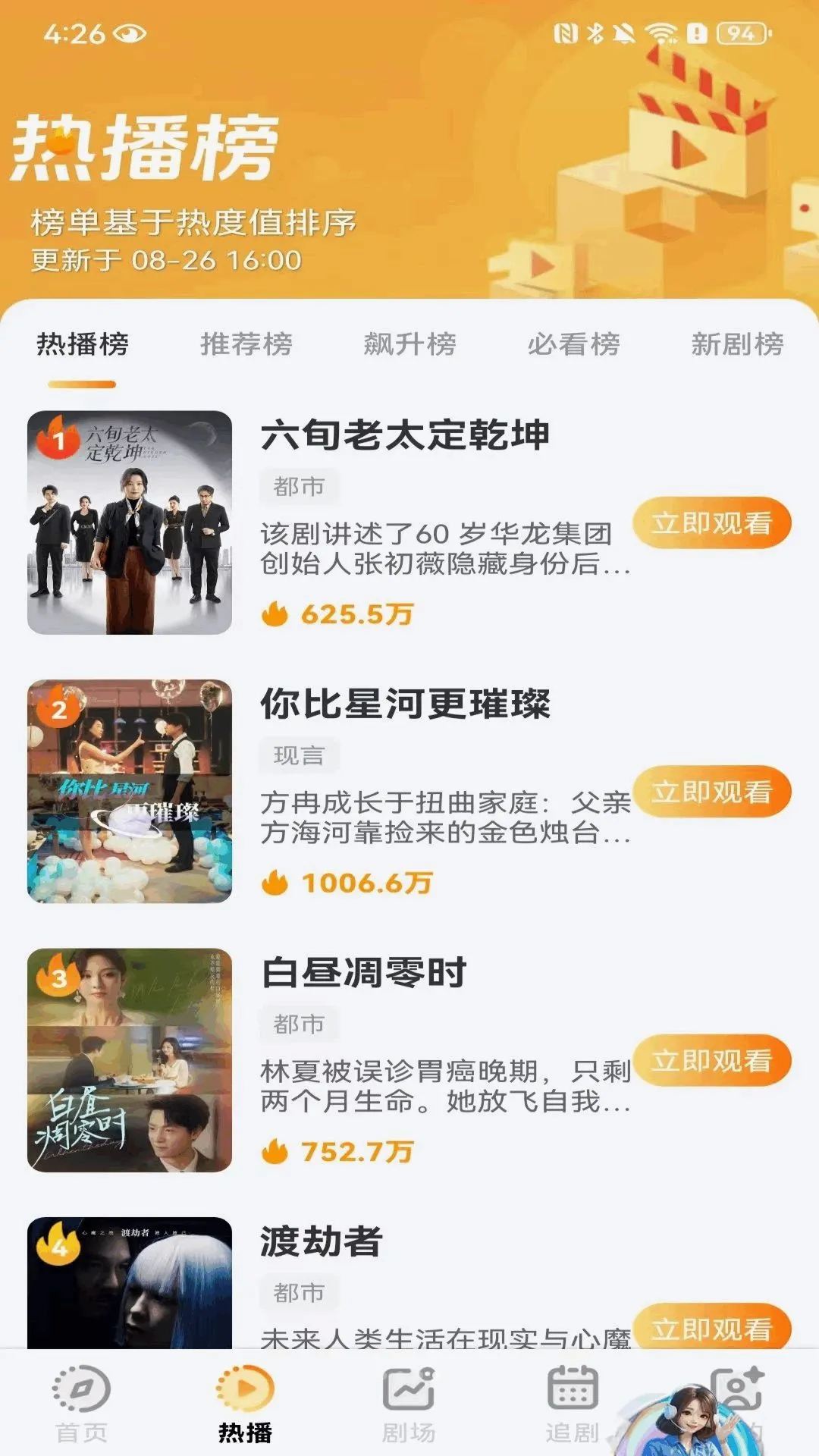Open the 你比星河更璀璨 poster

coord(130,791)
